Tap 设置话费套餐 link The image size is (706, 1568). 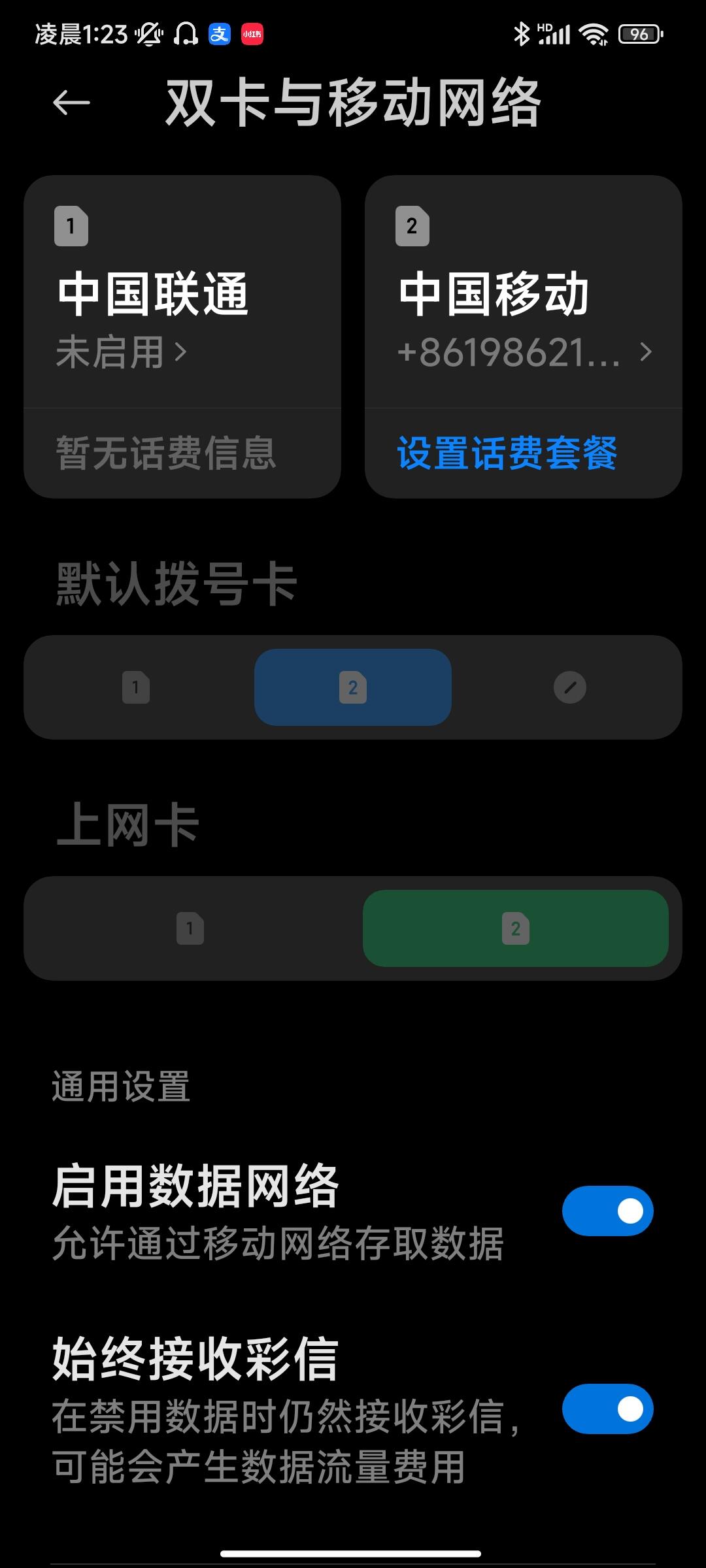(x=507, y=453)
